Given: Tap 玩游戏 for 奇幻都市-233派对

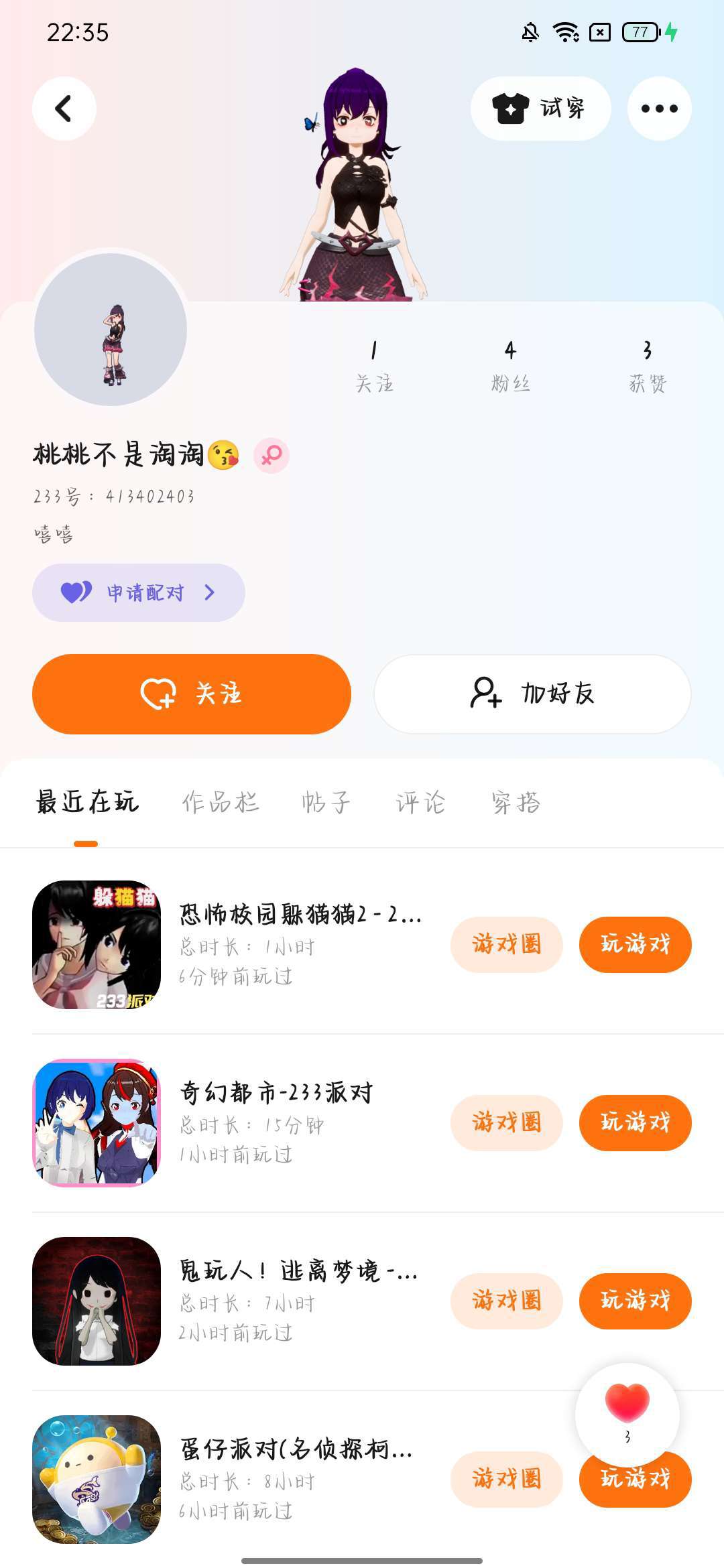Looking at the screenshot, I should click(x=635, y=1122).
